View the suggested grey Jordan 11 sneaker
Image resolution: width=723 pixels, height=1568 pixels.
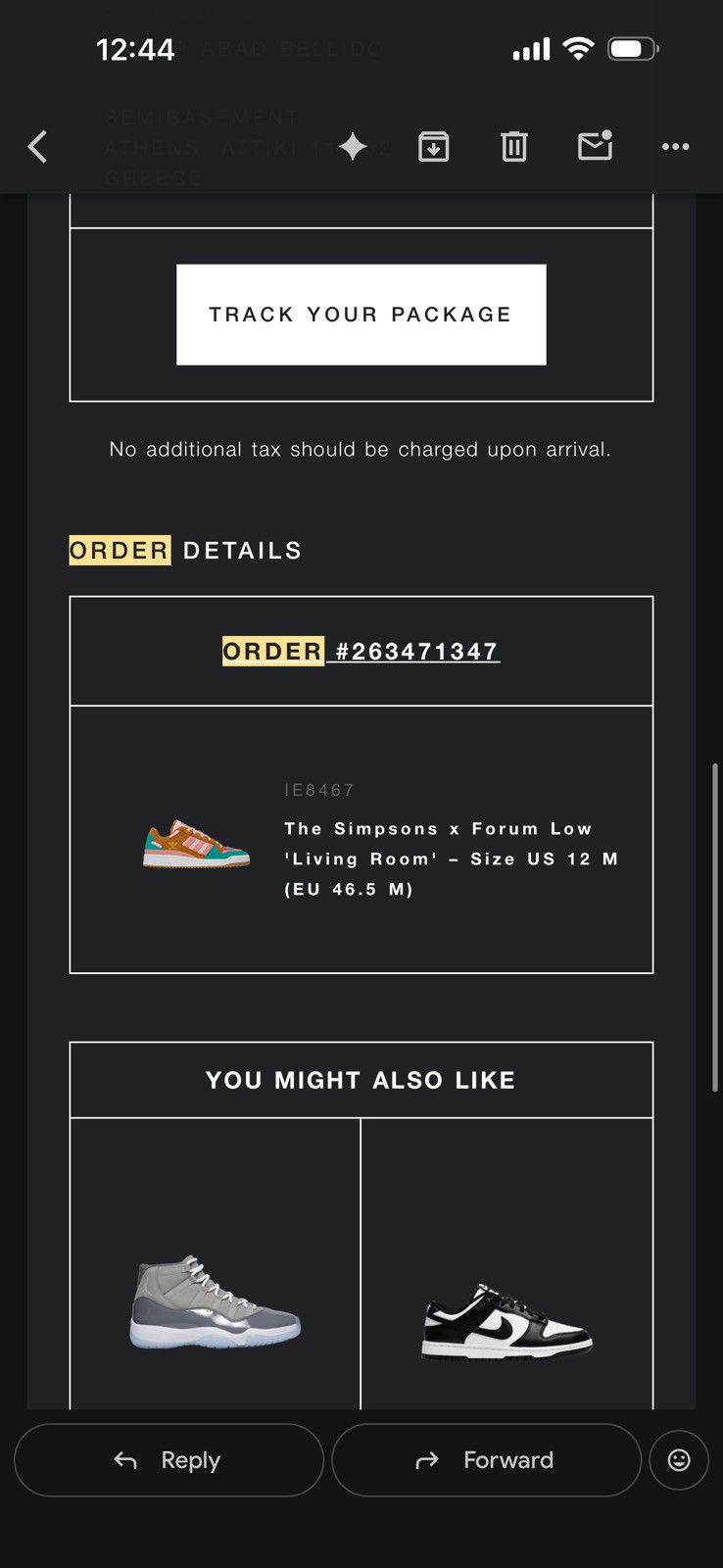click(216, 1302)
